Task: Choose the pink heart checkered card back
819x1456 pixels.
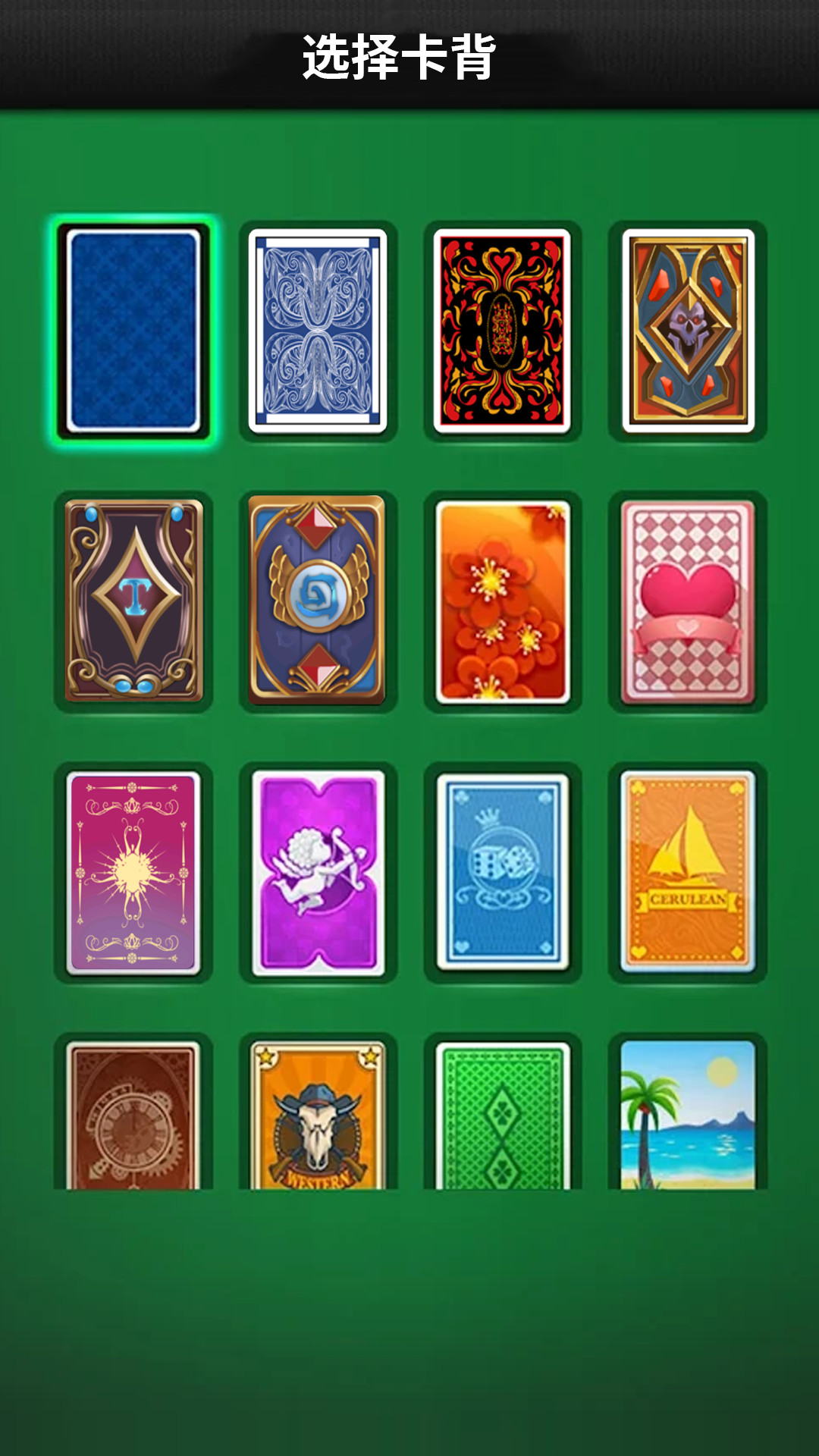Action: (x=688, y=601)
